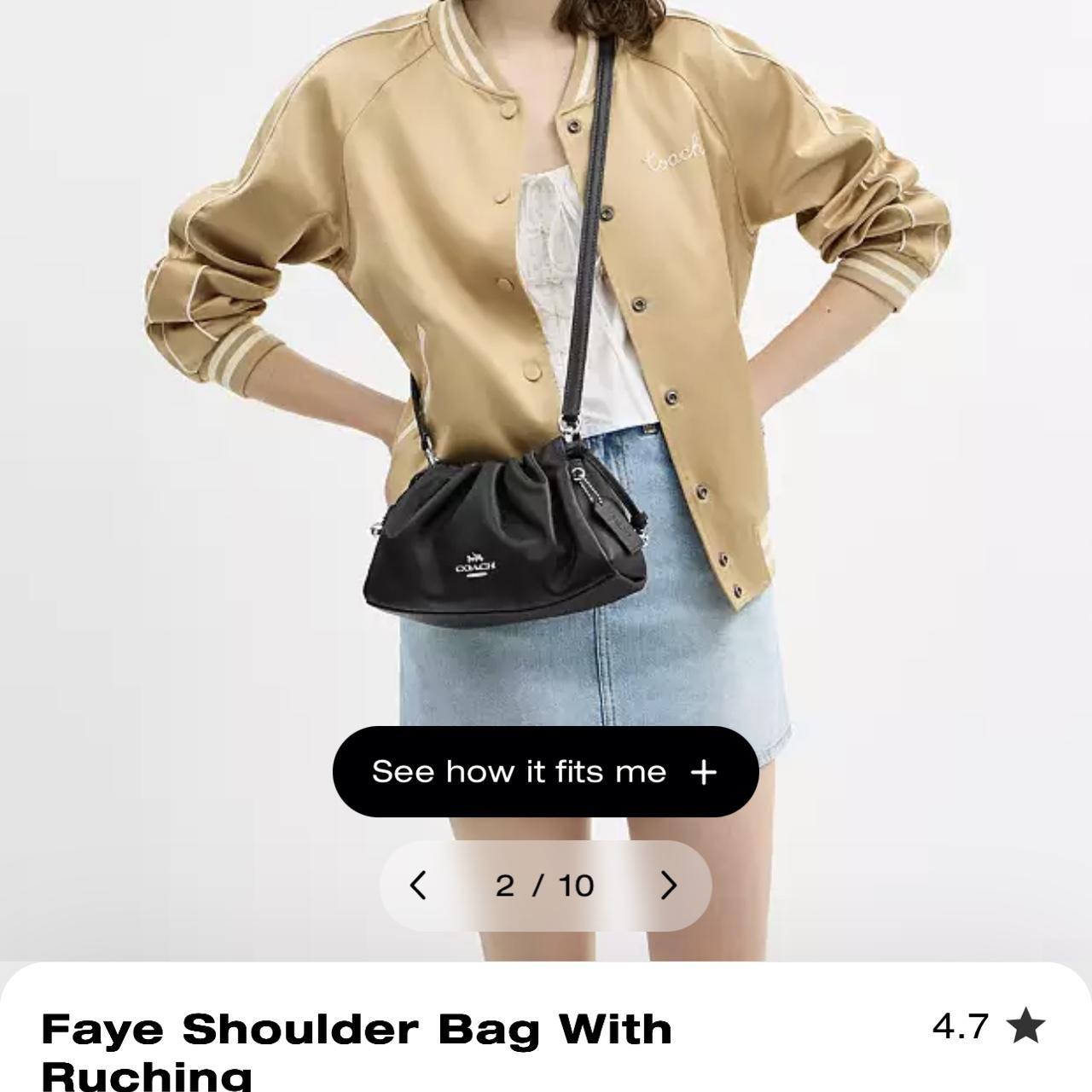Tap See how it fits me button
This screenshot has width=1092, height=1092.
tap(545, 771)
